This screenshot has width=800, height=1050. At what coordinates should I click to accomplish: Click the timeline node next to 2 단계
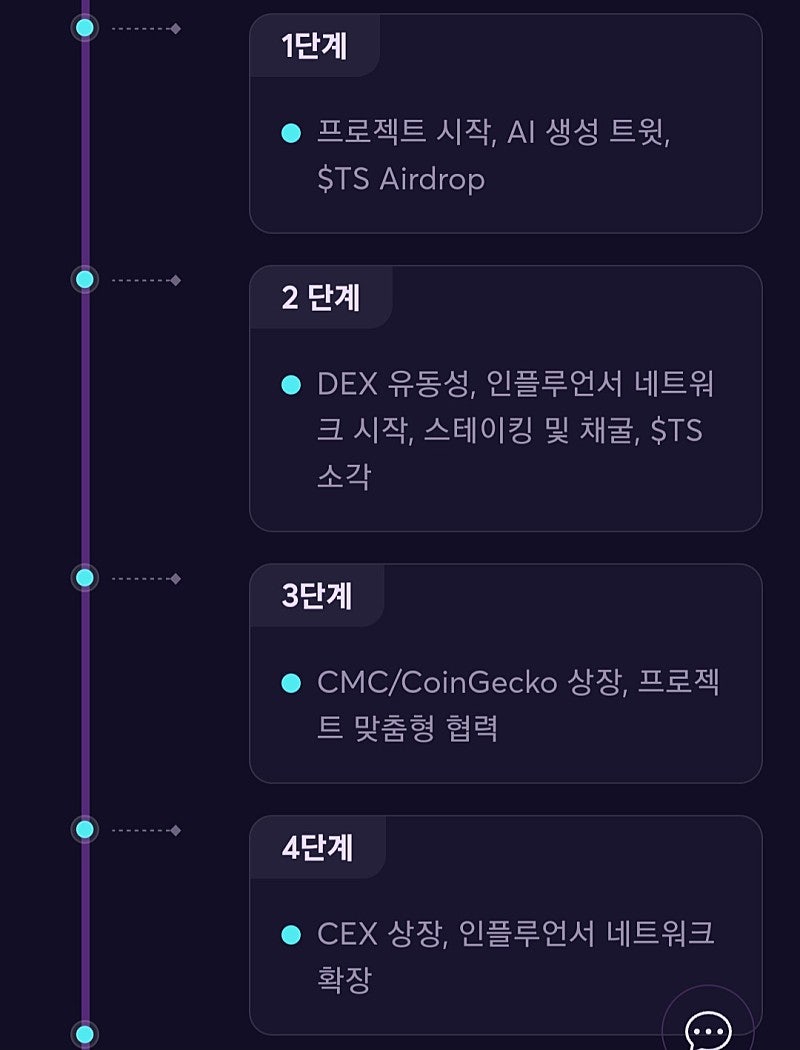85,279
